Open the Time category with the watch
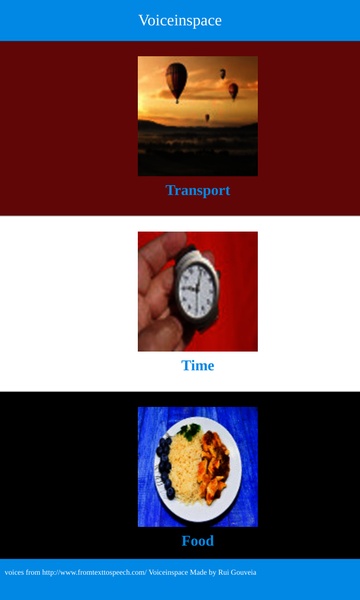360x600 pixels. [198, 291]
